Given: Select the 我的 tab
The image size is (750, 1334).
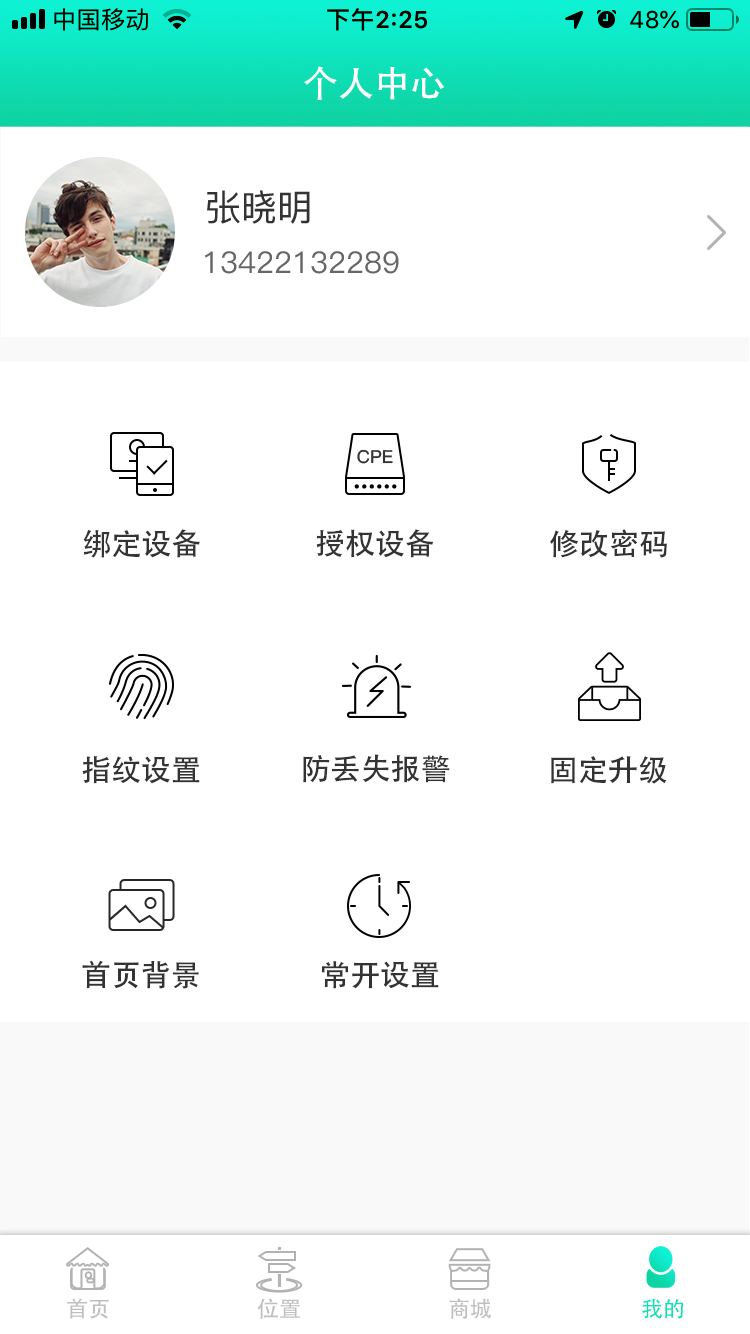Looking at the screenshot, I should tap(661, 1284).
